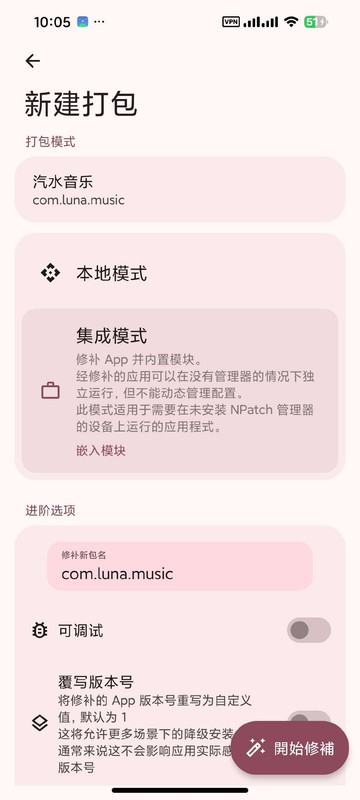Select 本地模式 patch mode
This screenshot has width=360, height=800.
pos(180,273)
